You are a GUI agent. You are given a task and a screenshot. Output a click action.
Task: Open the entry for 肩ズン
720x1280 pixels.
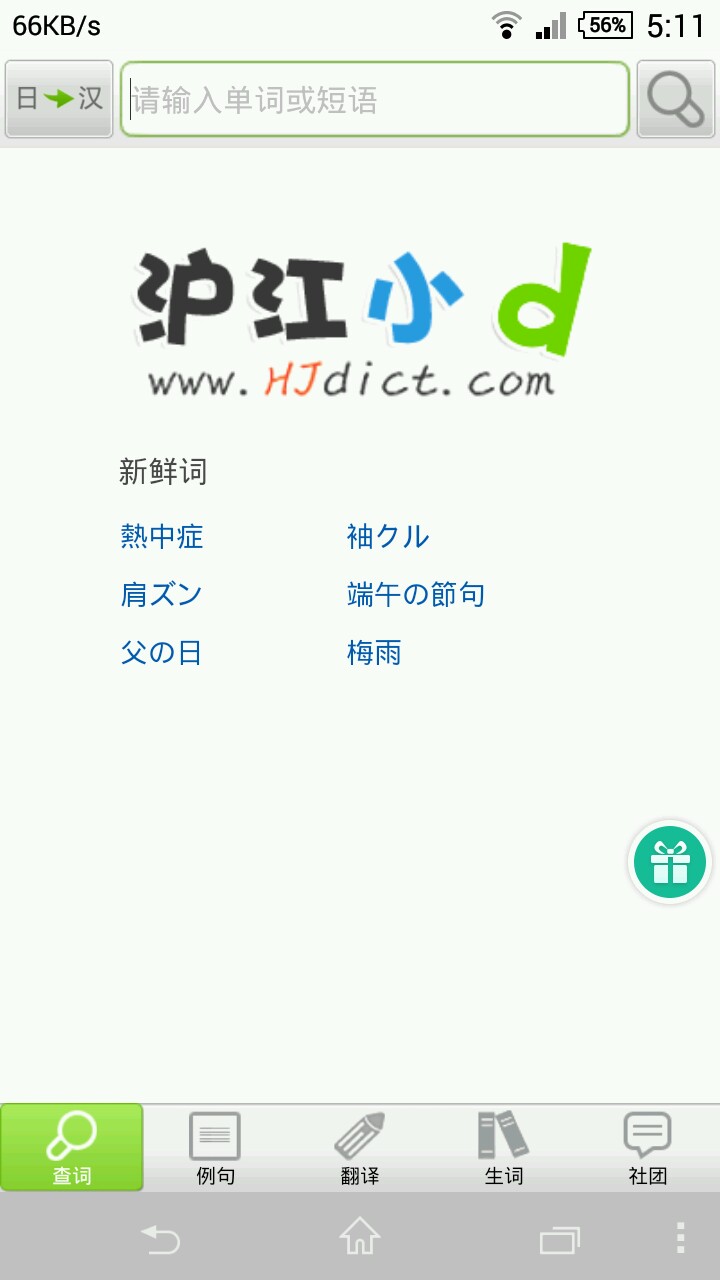click(x=162, y=595)
